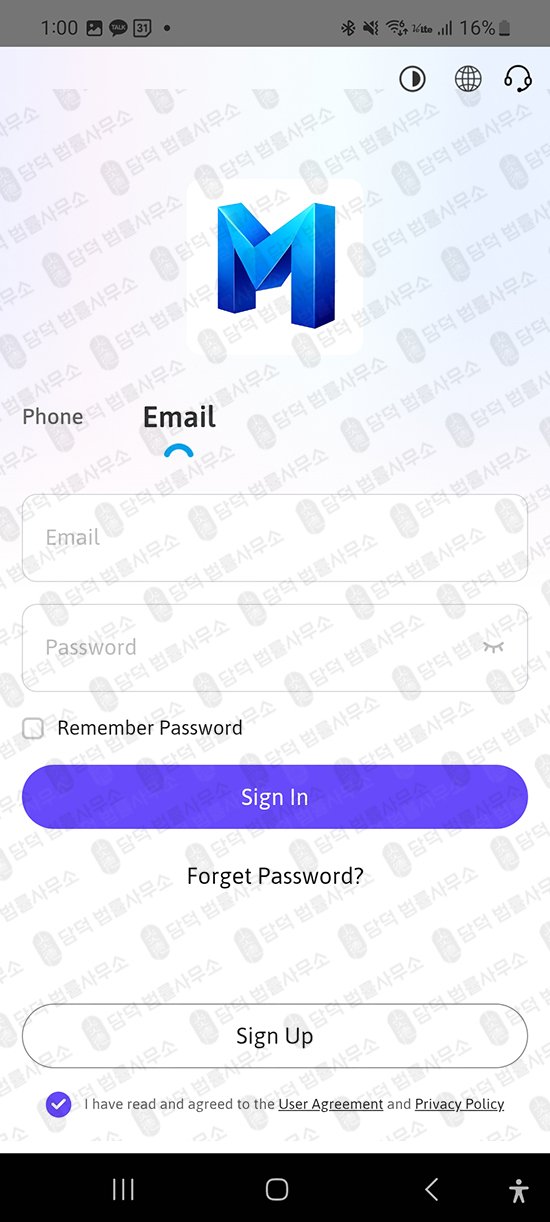
Task: Uncheck the agreement consent checkbox
Action: coord(58,1104)
